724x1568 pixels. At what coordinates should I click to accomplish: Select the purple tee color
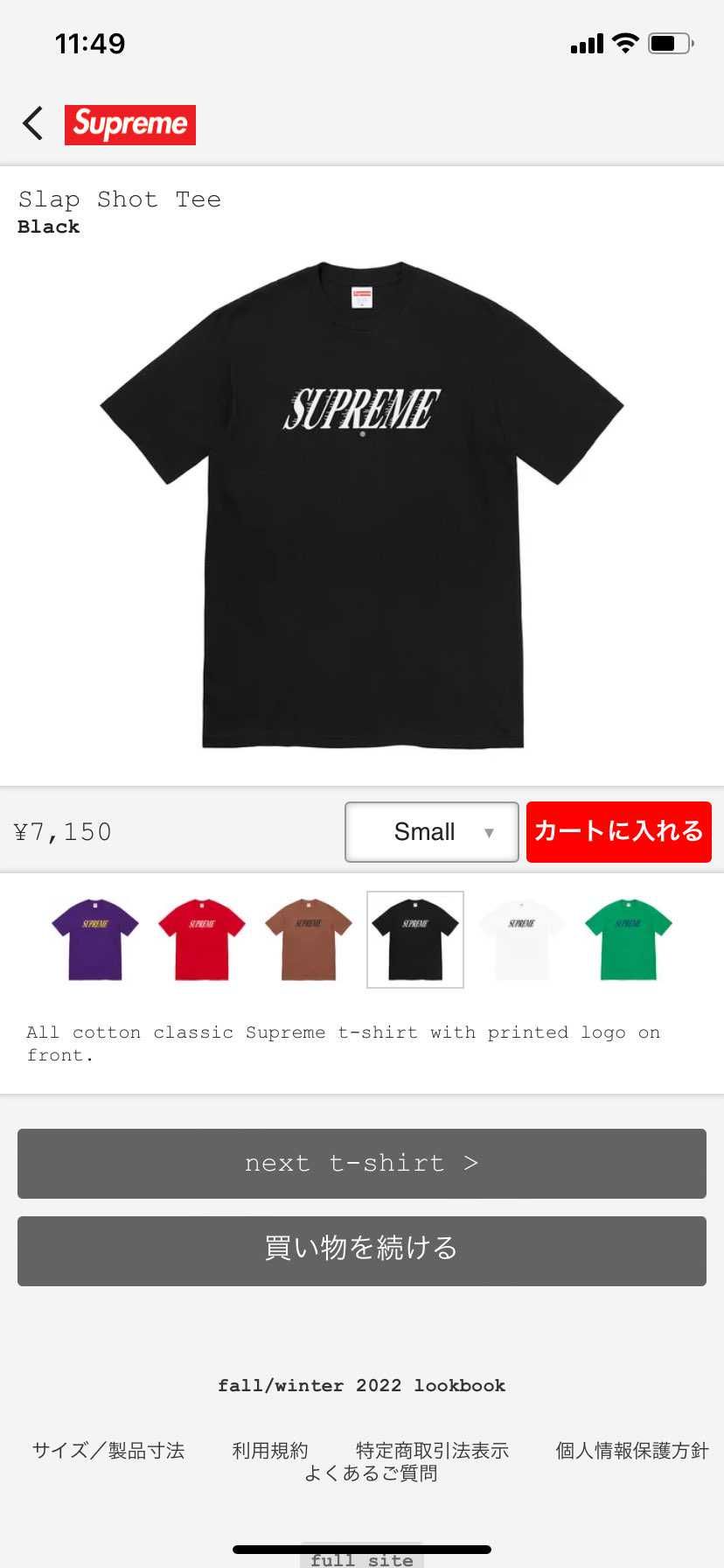click(x=95, y=939)
